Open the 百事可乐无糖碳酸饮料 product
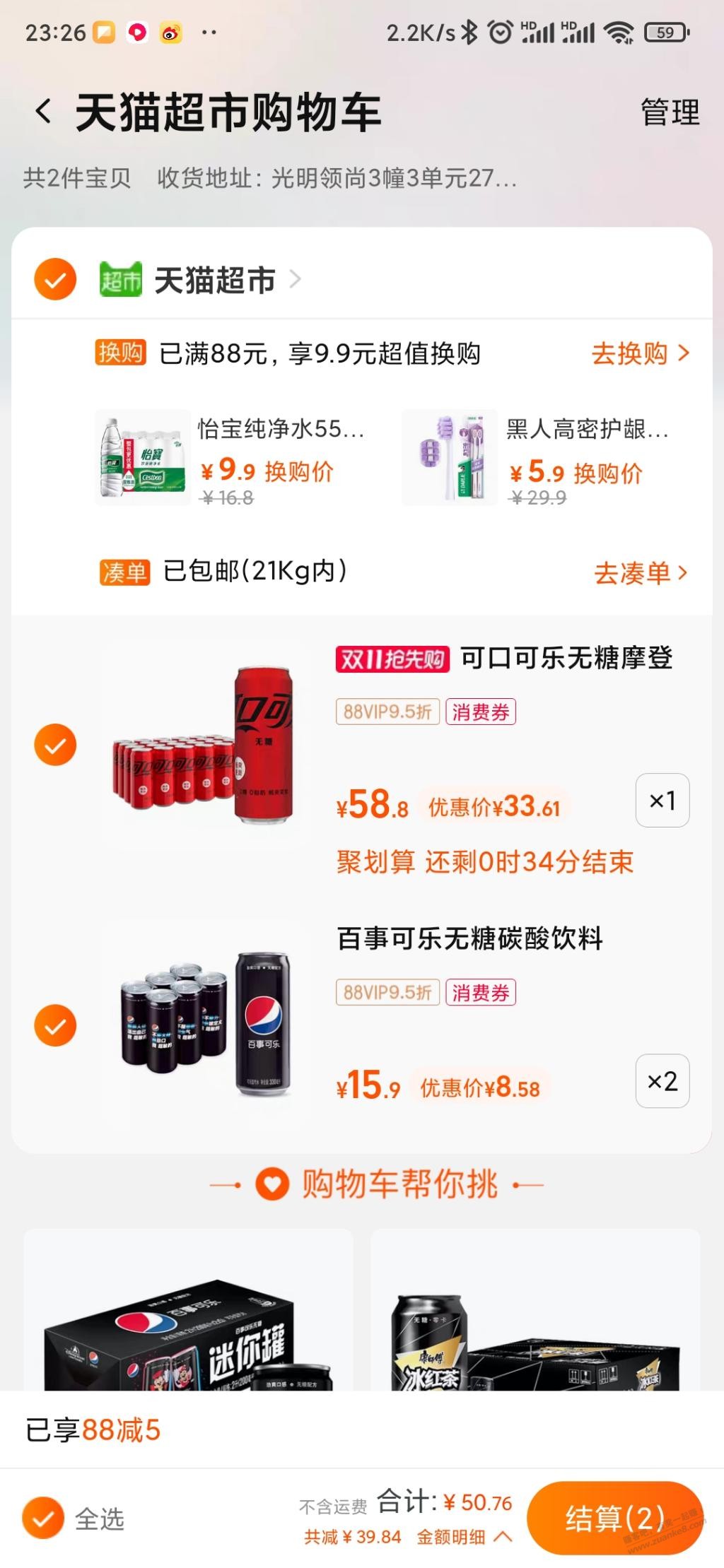 click(470, 939)
